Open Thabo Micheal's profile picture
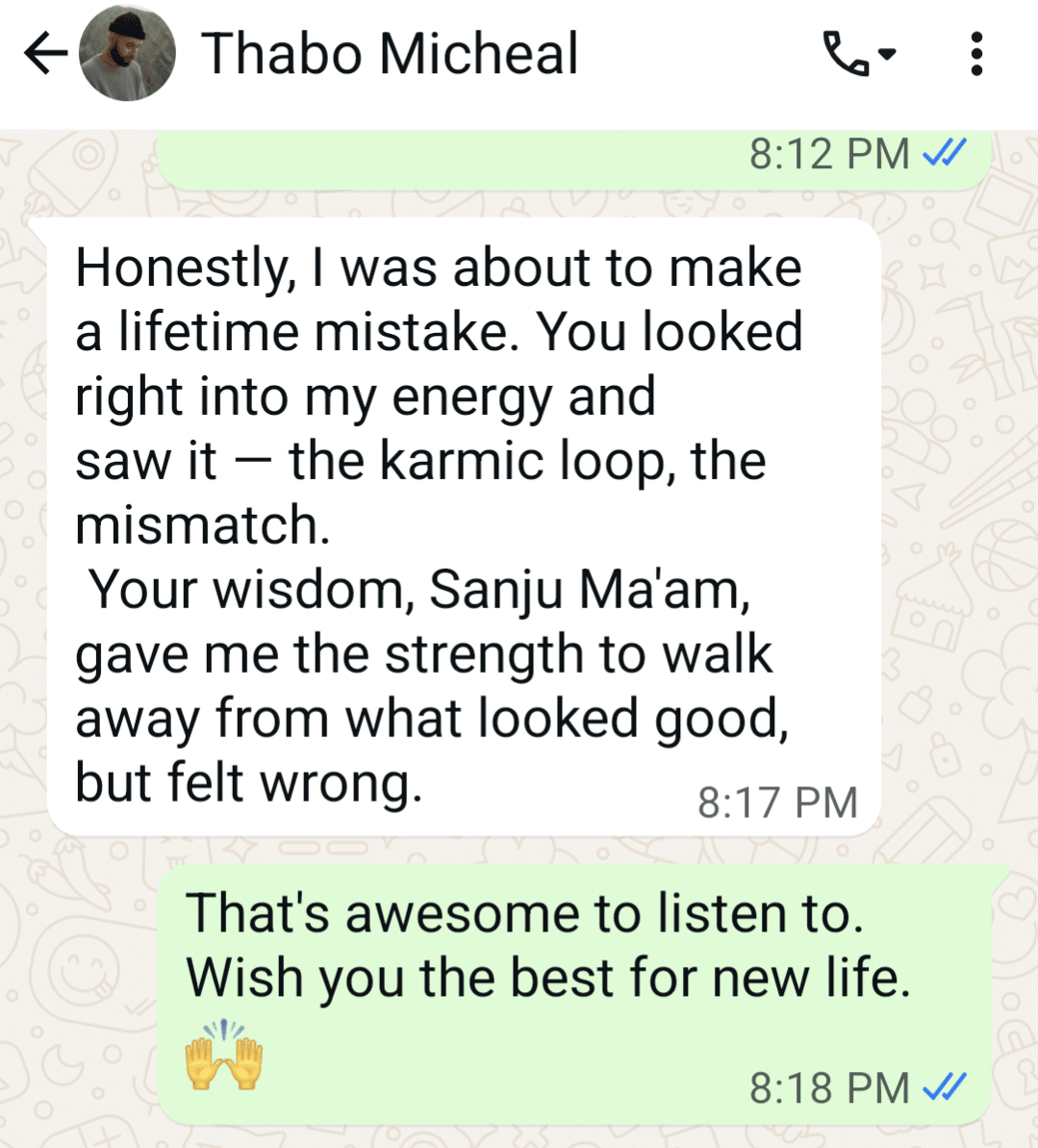This screenshot has width=1038, height=1148. click(127, 54)
